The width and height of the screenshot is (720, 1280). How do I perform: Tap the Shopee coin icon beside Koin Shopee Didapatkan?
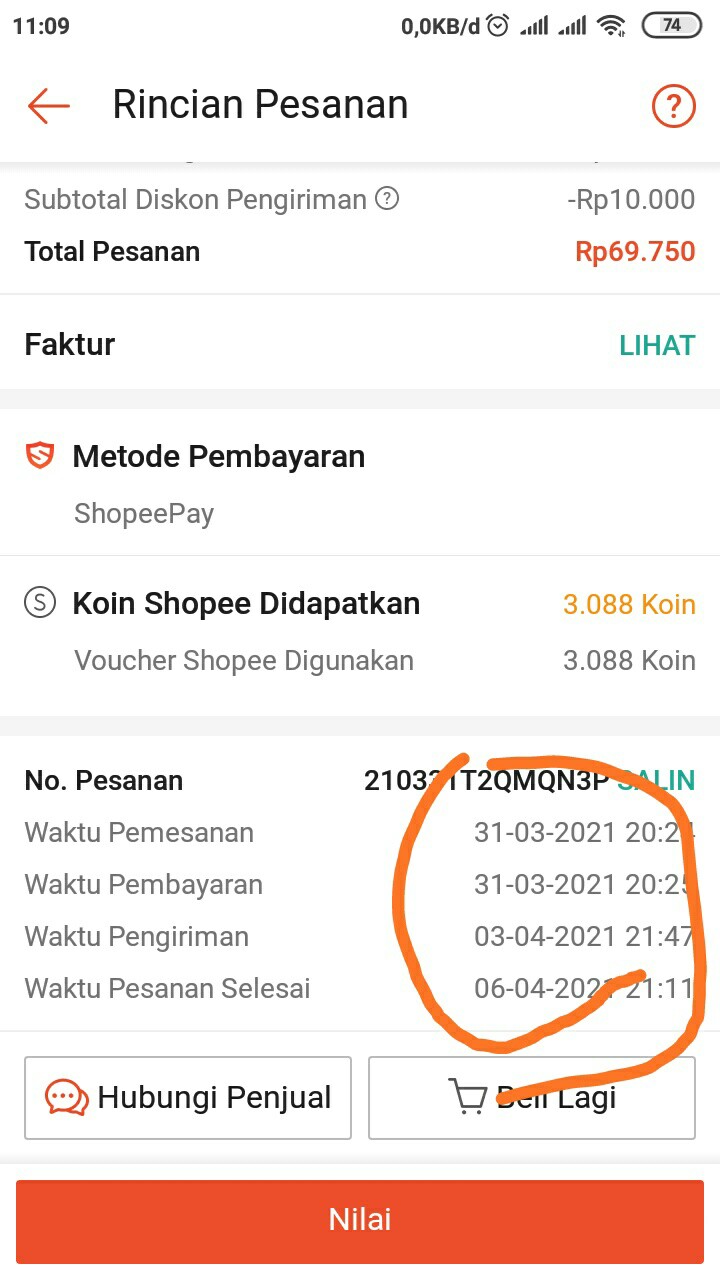pos(38,603)
